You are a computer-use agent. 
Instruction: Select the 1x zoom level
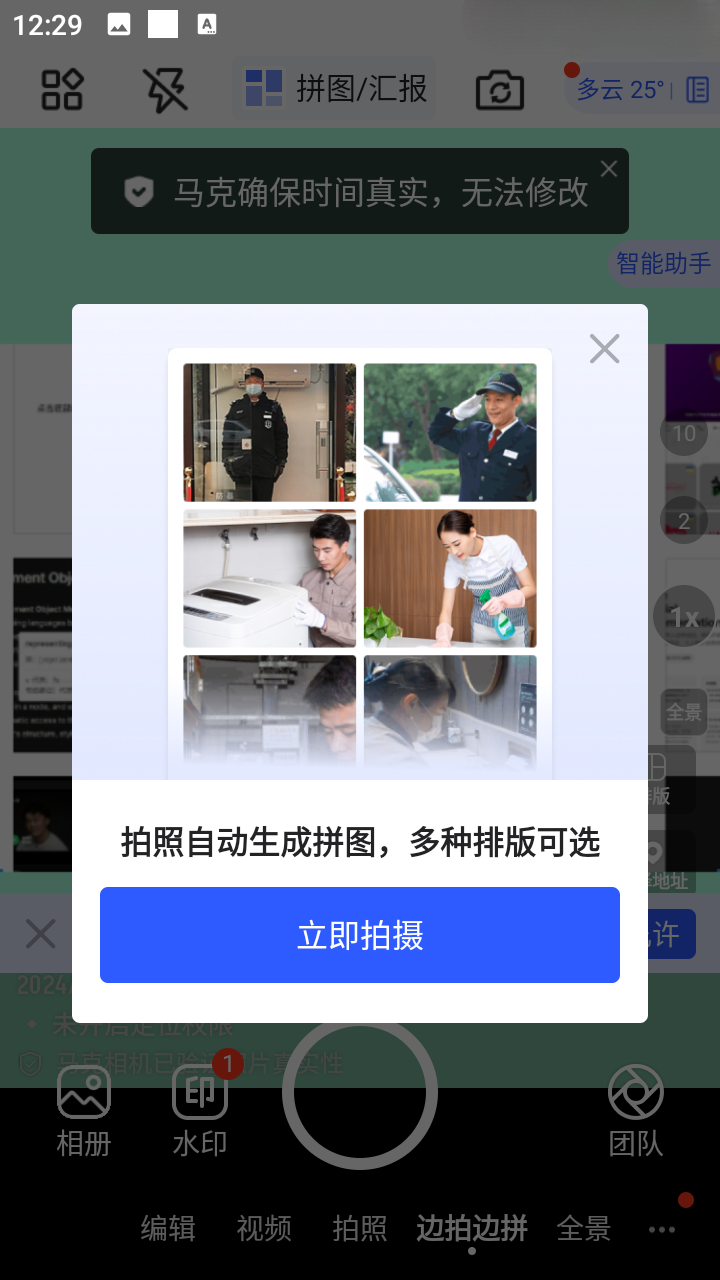click(684, 618)
